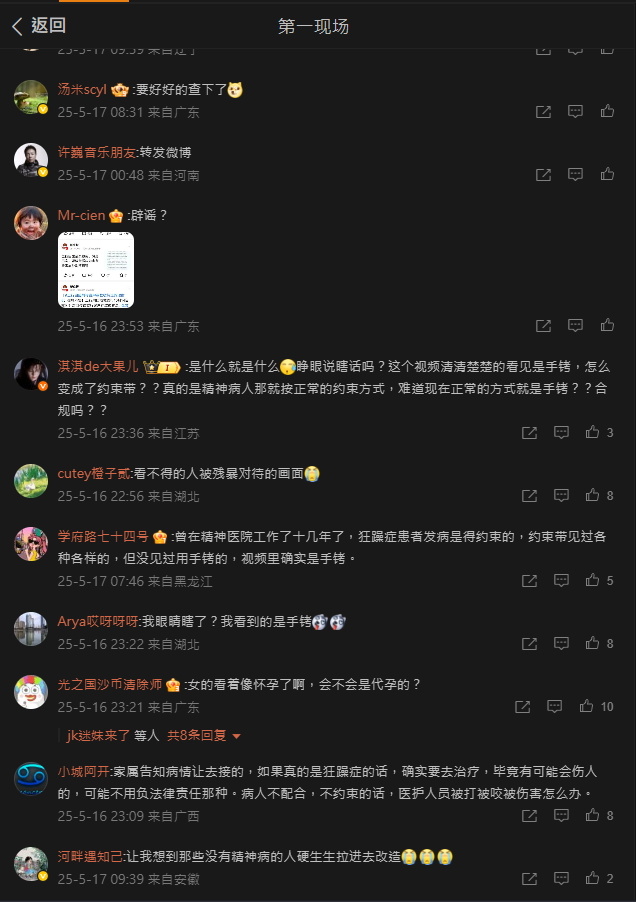This screenshot has height=902, width=636.
Task: Reply to 许巍音乐朋友's comment
Action: [x=575, y=174]
